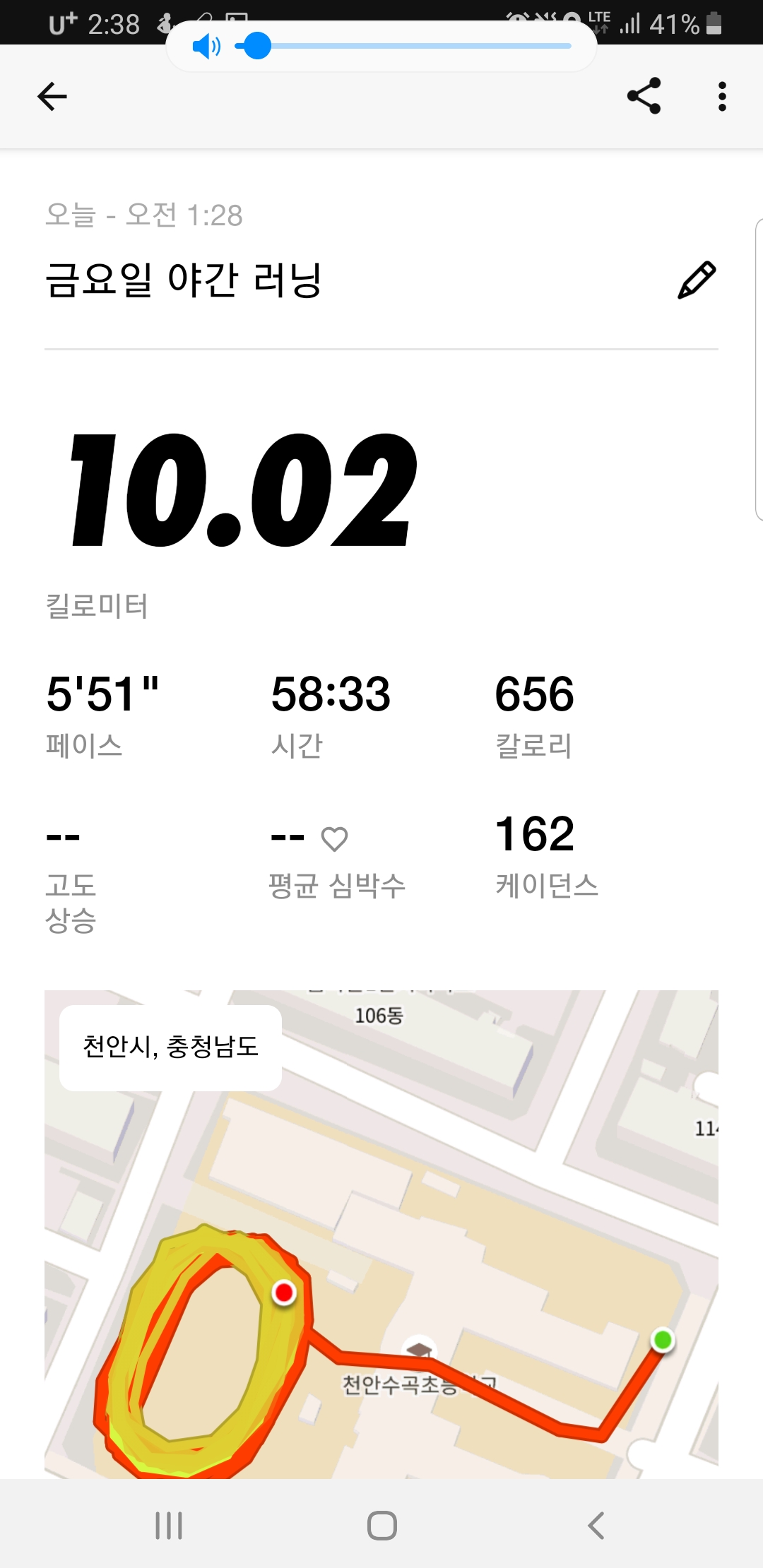Go back with the top-left arrow
This screenshot has width=763, height=1568.
coord(52,97)
